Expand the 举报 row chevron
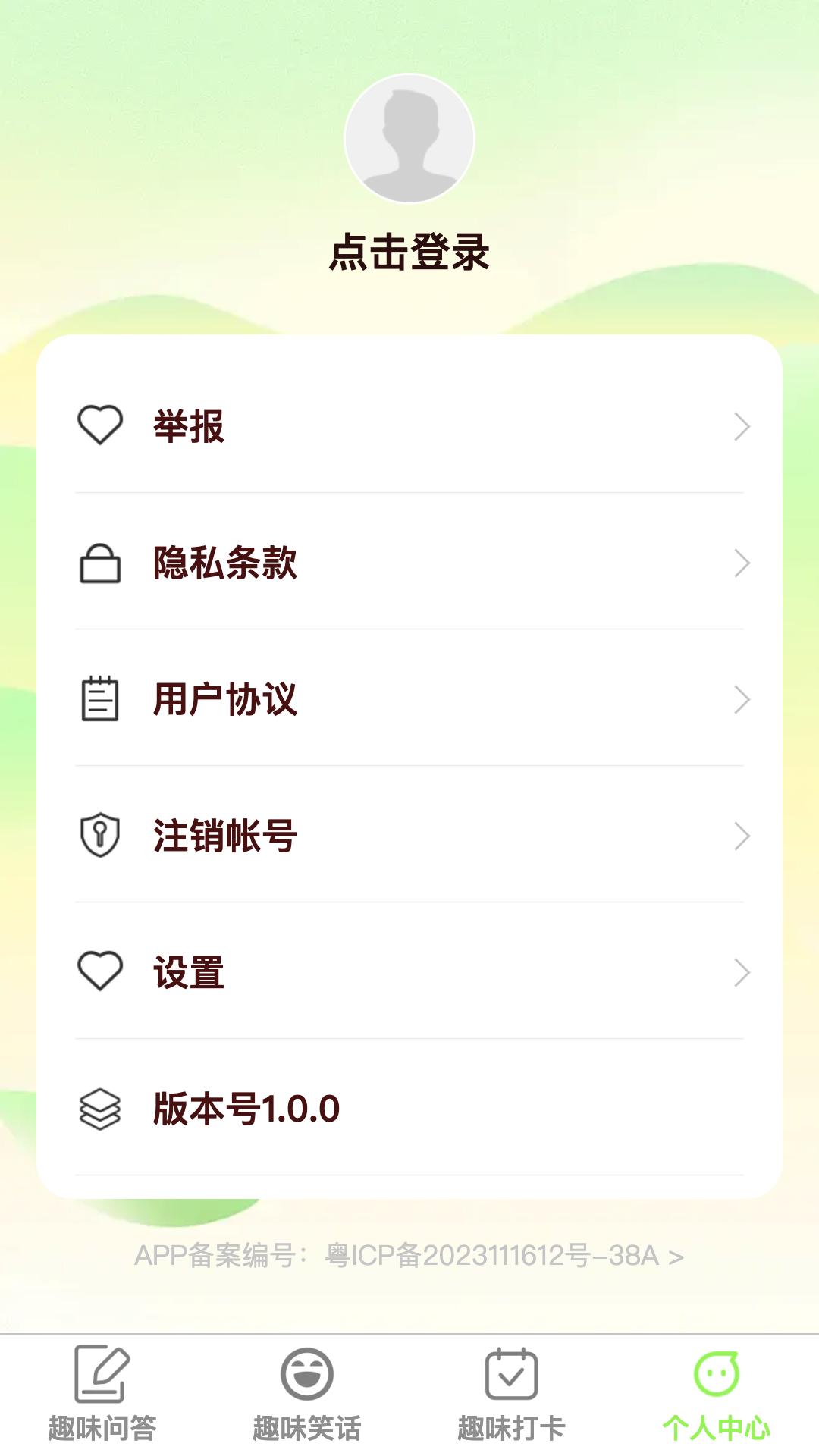 [x=741, y=428]
